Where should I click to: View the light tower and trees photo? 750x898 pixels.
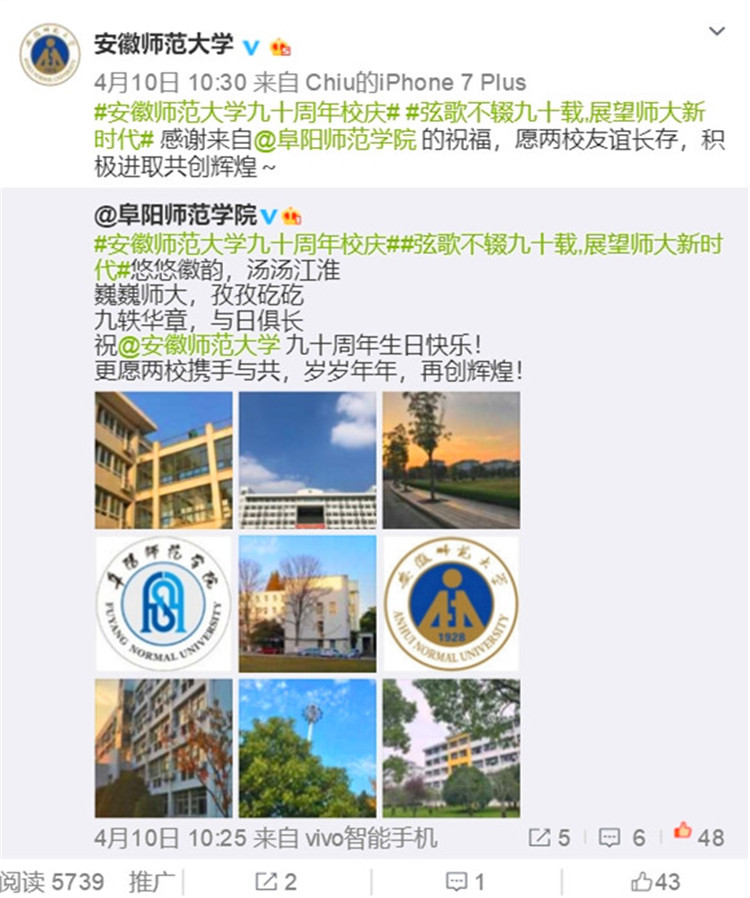click(308, 748)
